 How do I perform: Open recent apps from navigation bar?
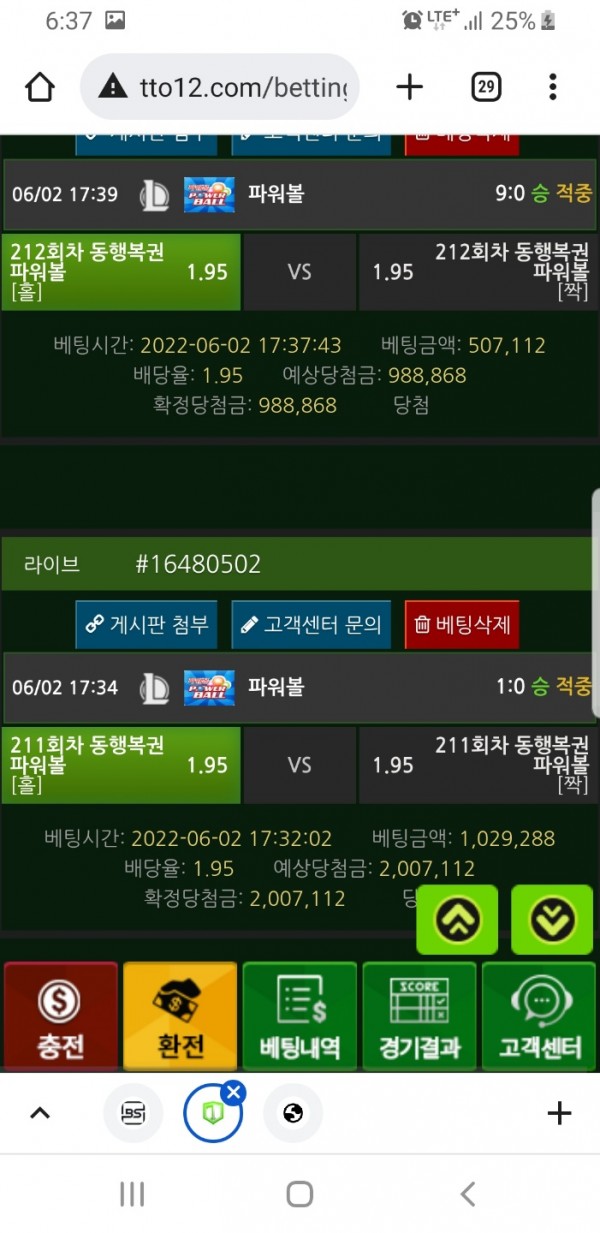coord(132,1193)
